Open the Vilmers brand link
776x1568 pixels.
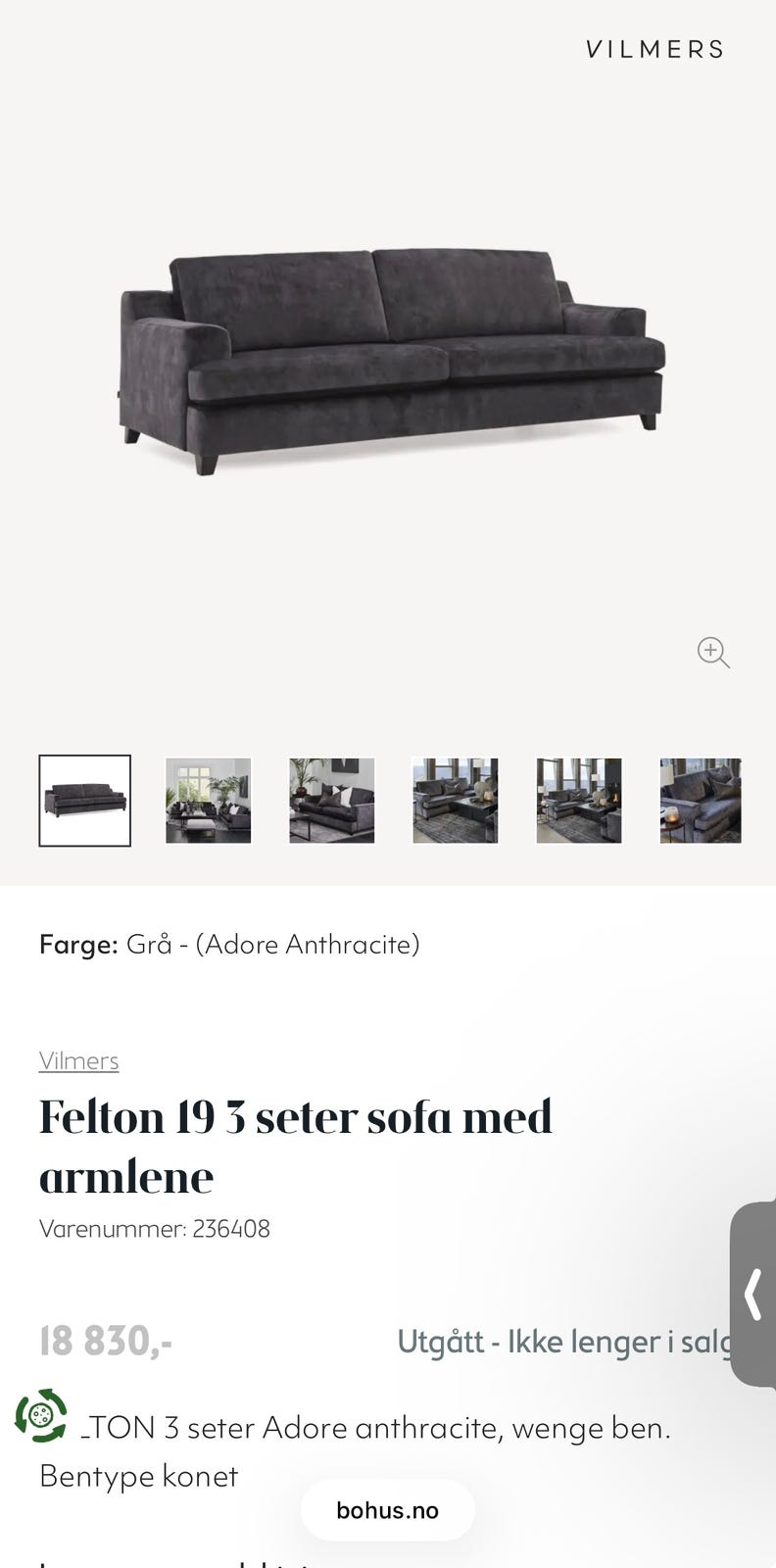[x=78, y=1060]
